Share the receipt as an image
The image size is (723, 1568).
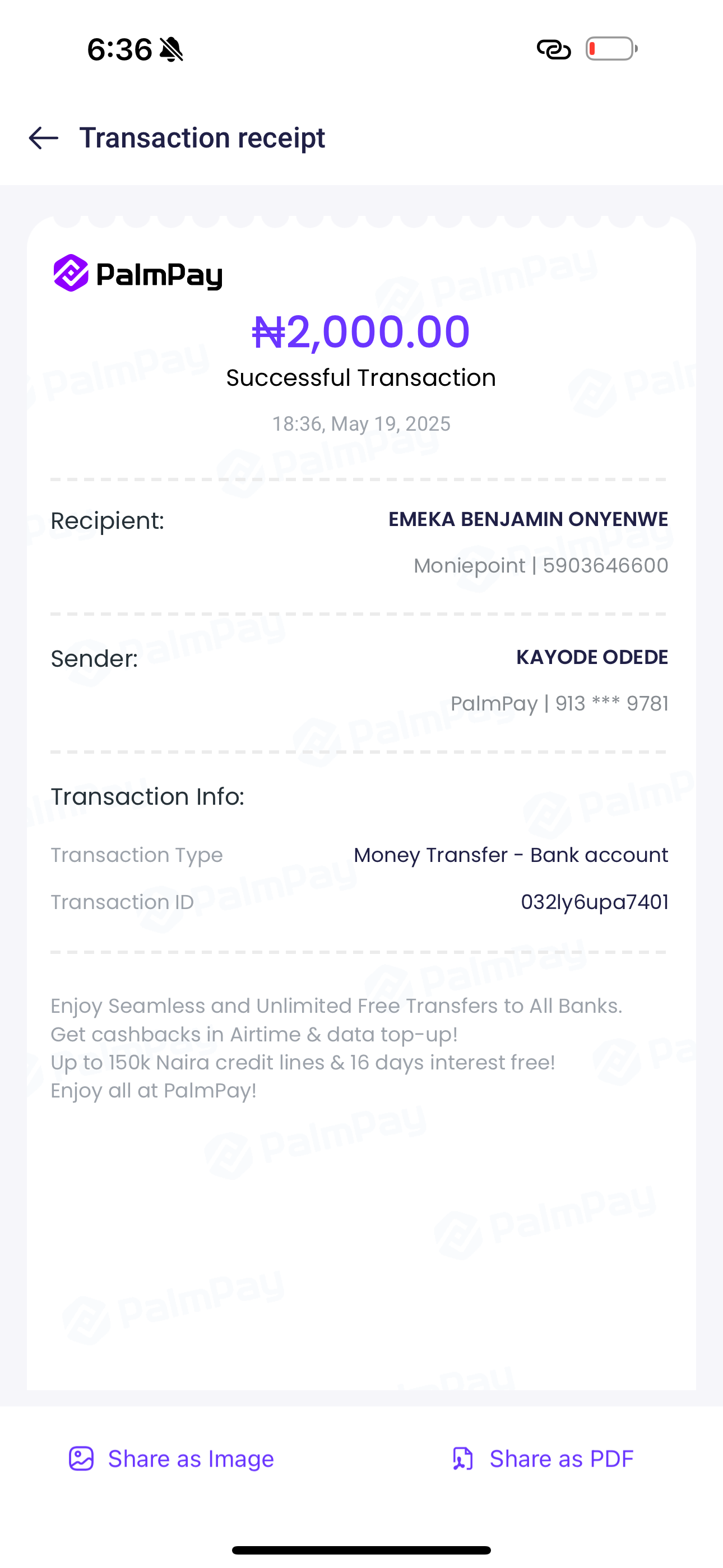point(172,1459)
